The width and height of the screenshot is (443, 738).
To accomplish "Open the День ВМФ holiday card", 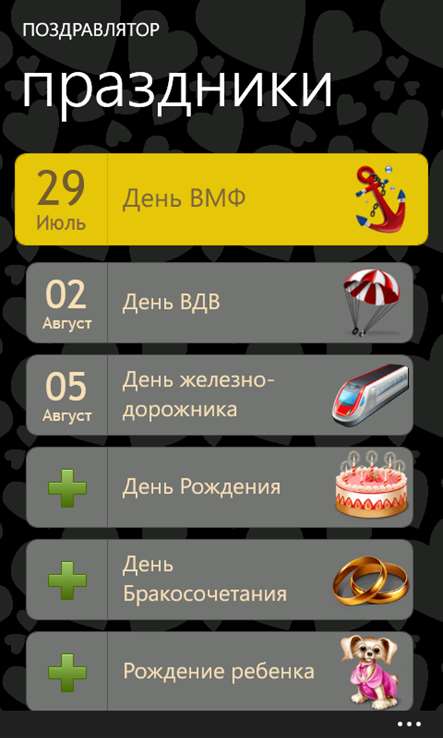I will tap(221, 199).
